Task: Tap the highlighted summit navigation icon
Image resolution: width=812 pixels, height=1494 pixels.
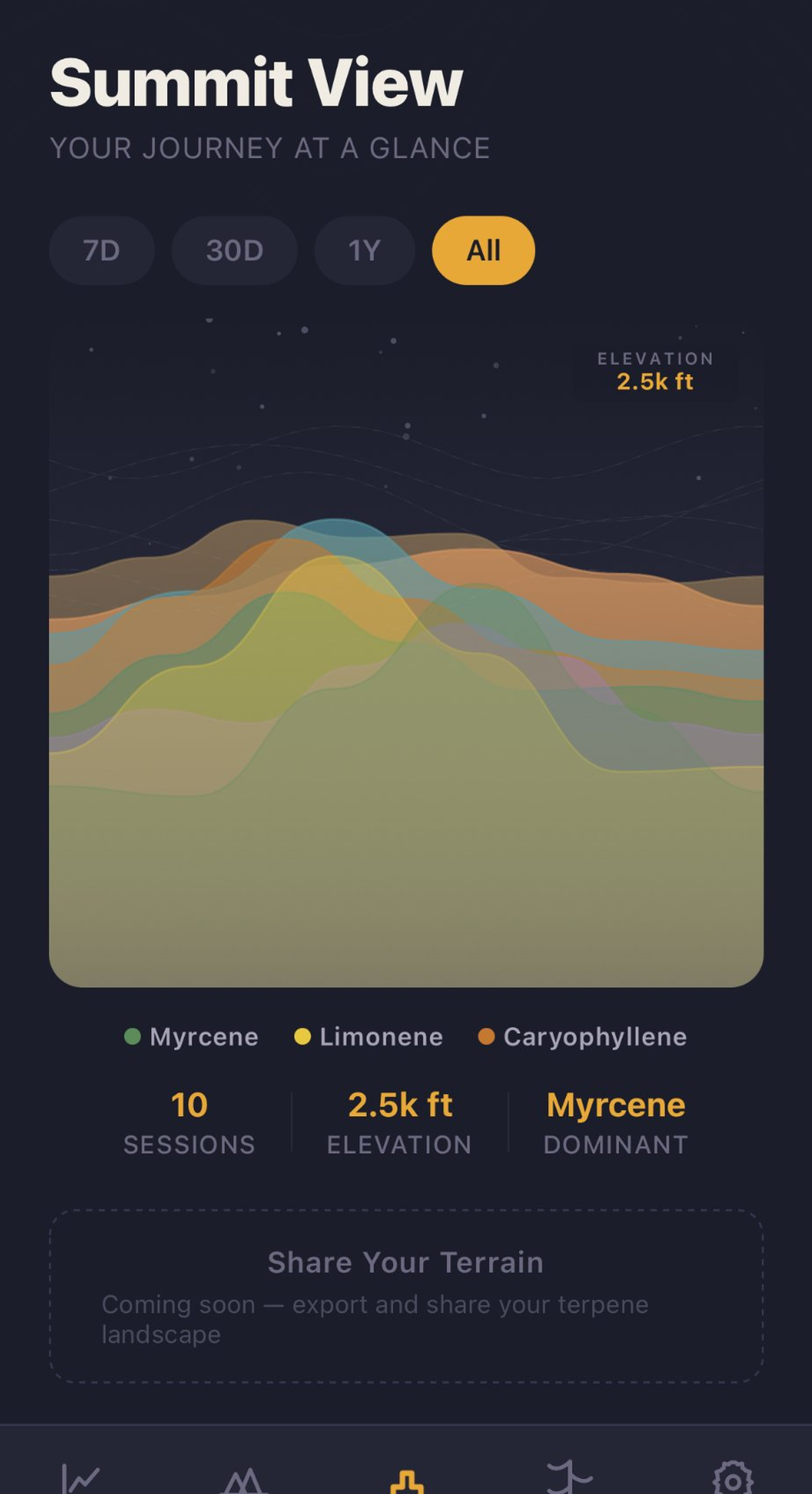Action: (406, 1477)
